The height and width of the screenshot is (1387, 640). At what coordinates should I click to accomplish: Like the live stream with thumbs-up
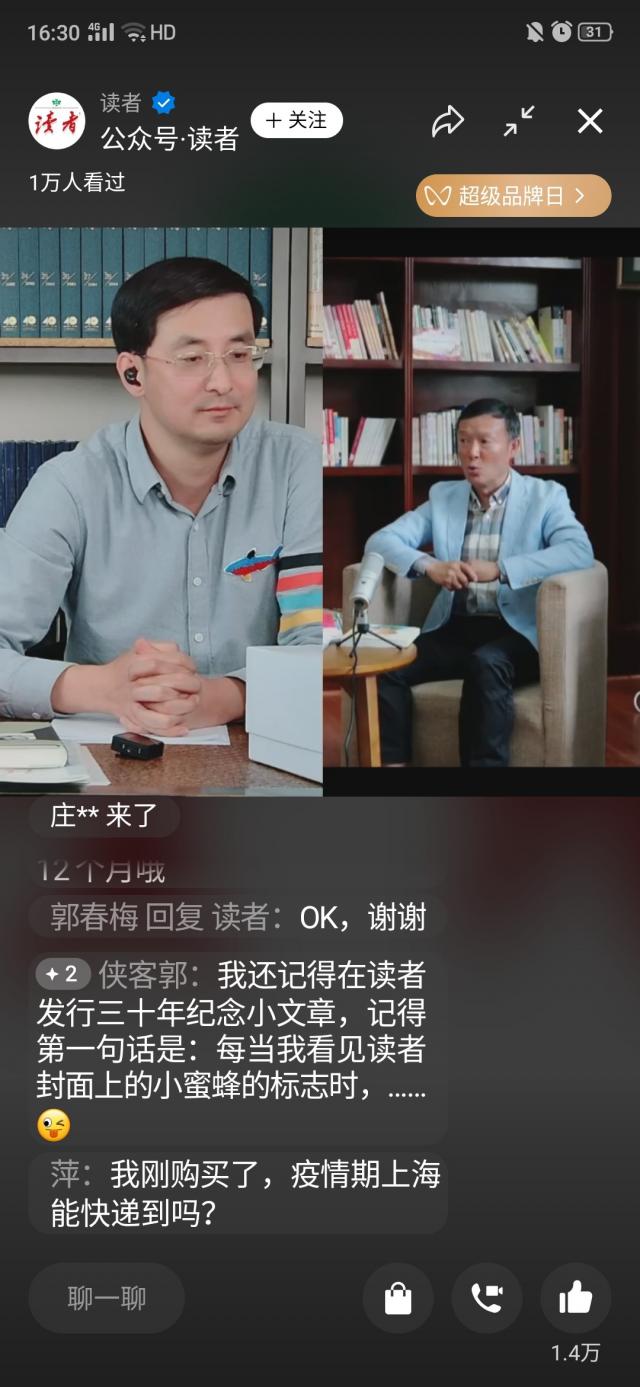(576, 1298)
